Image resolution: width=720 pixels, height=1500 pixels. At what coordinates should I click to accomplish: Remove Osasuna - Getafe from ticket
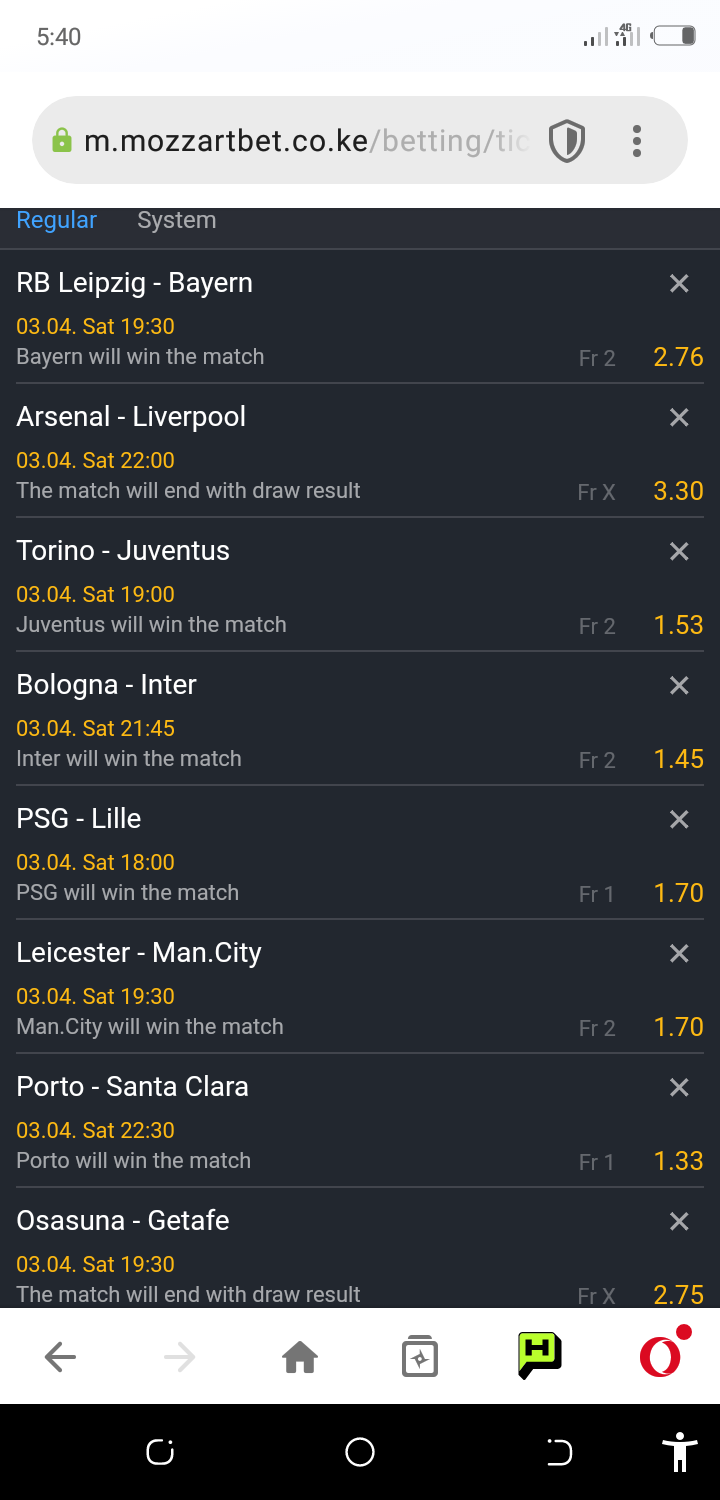(x=679, y=1222)
